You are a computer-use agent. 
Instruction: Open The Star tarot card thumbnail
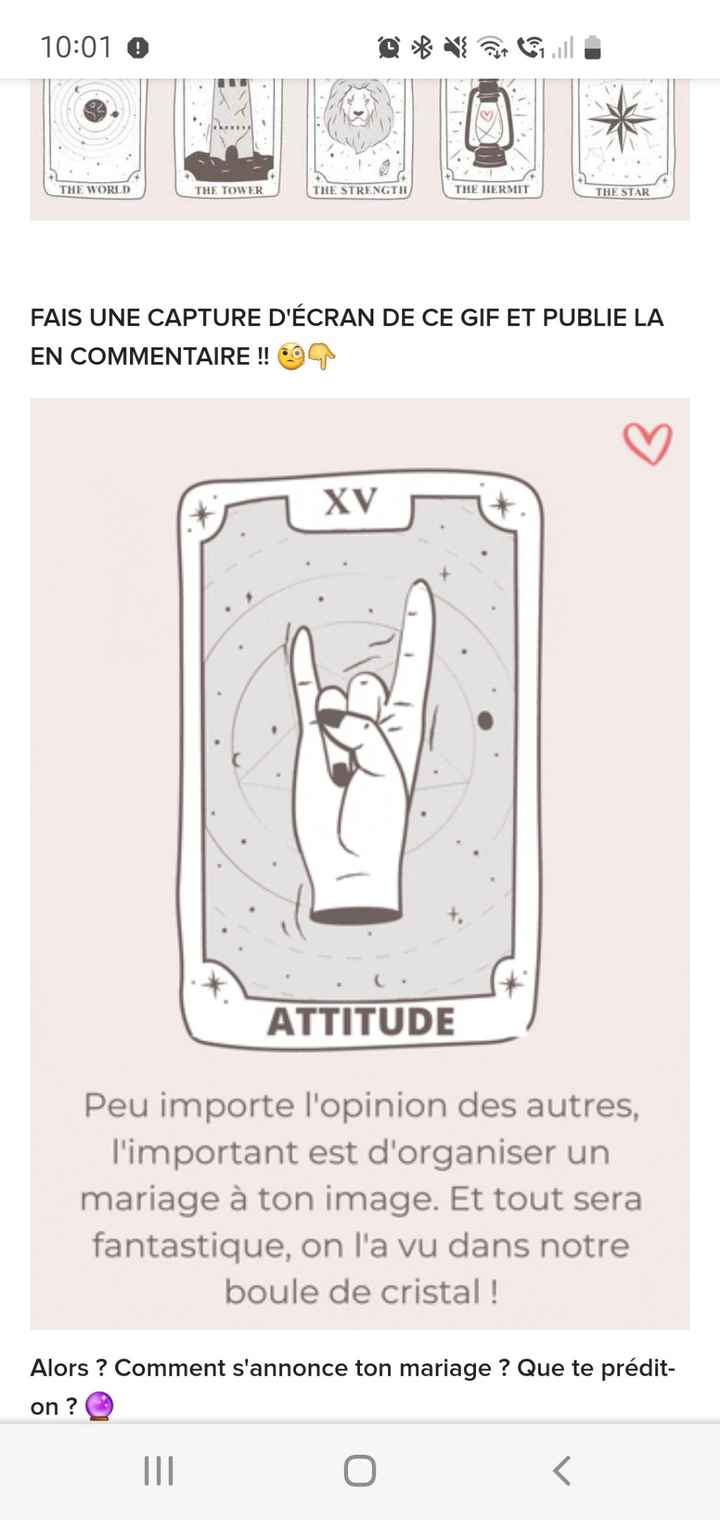pyautogui.click(x=625, y=135)
